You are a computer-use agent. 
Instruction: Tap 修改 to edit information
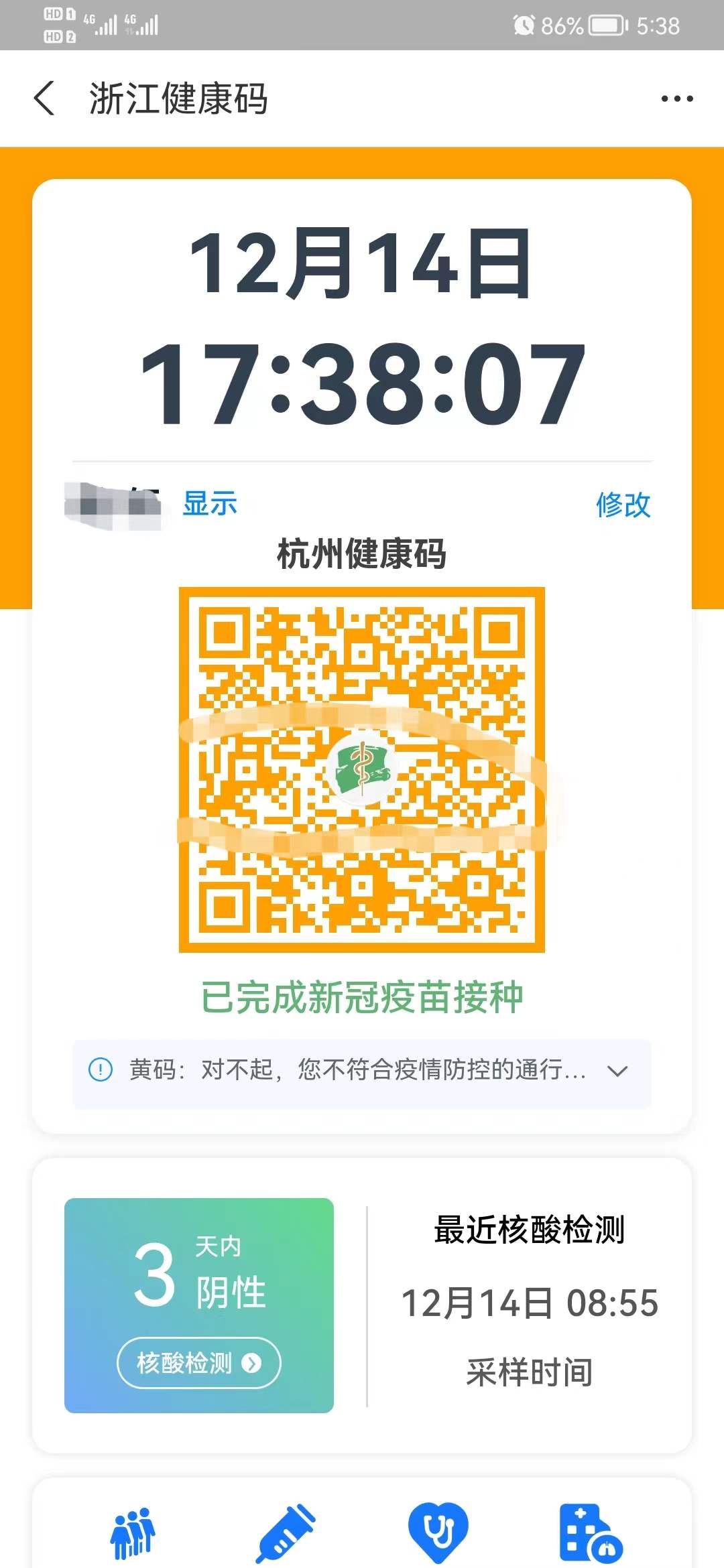tap(623, 505)
